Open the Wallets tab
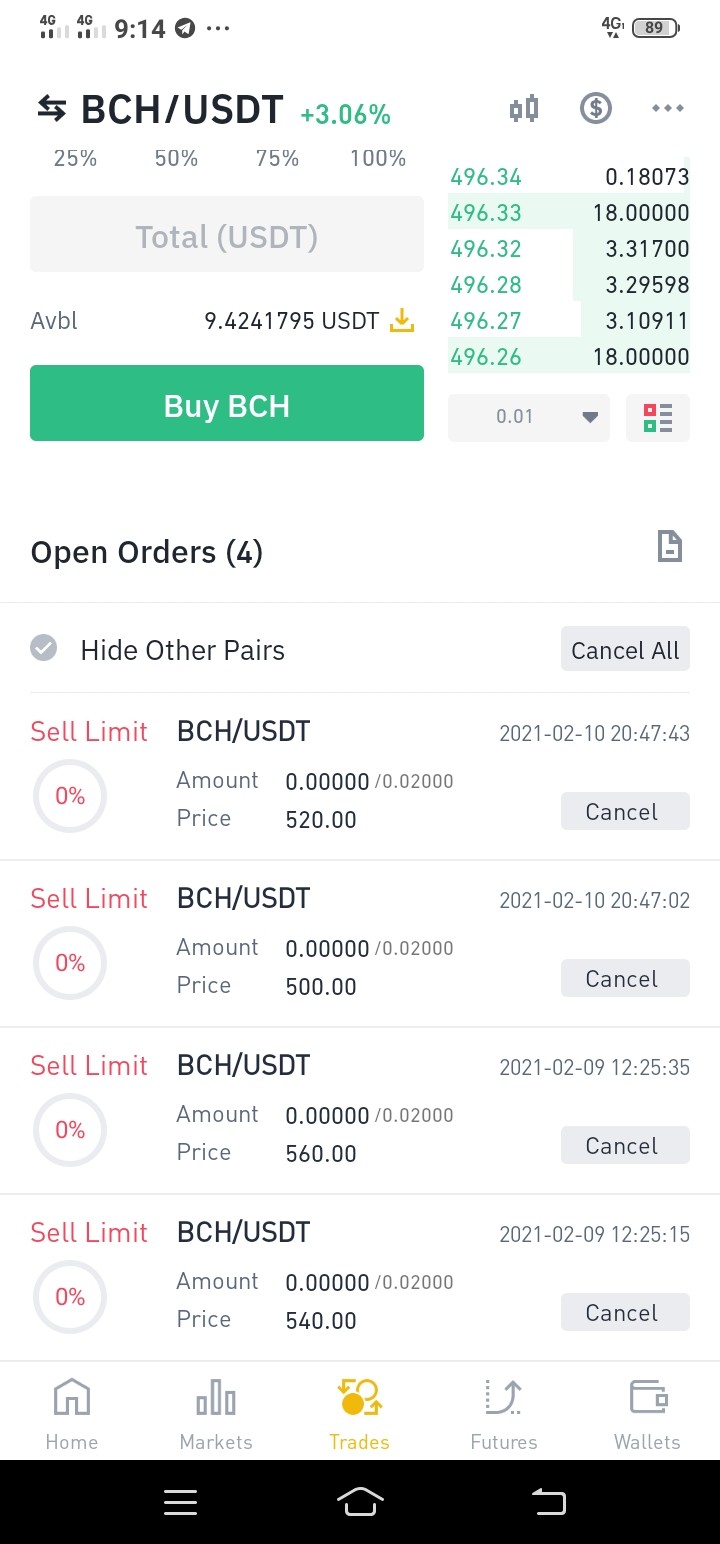 point(647,1414)
